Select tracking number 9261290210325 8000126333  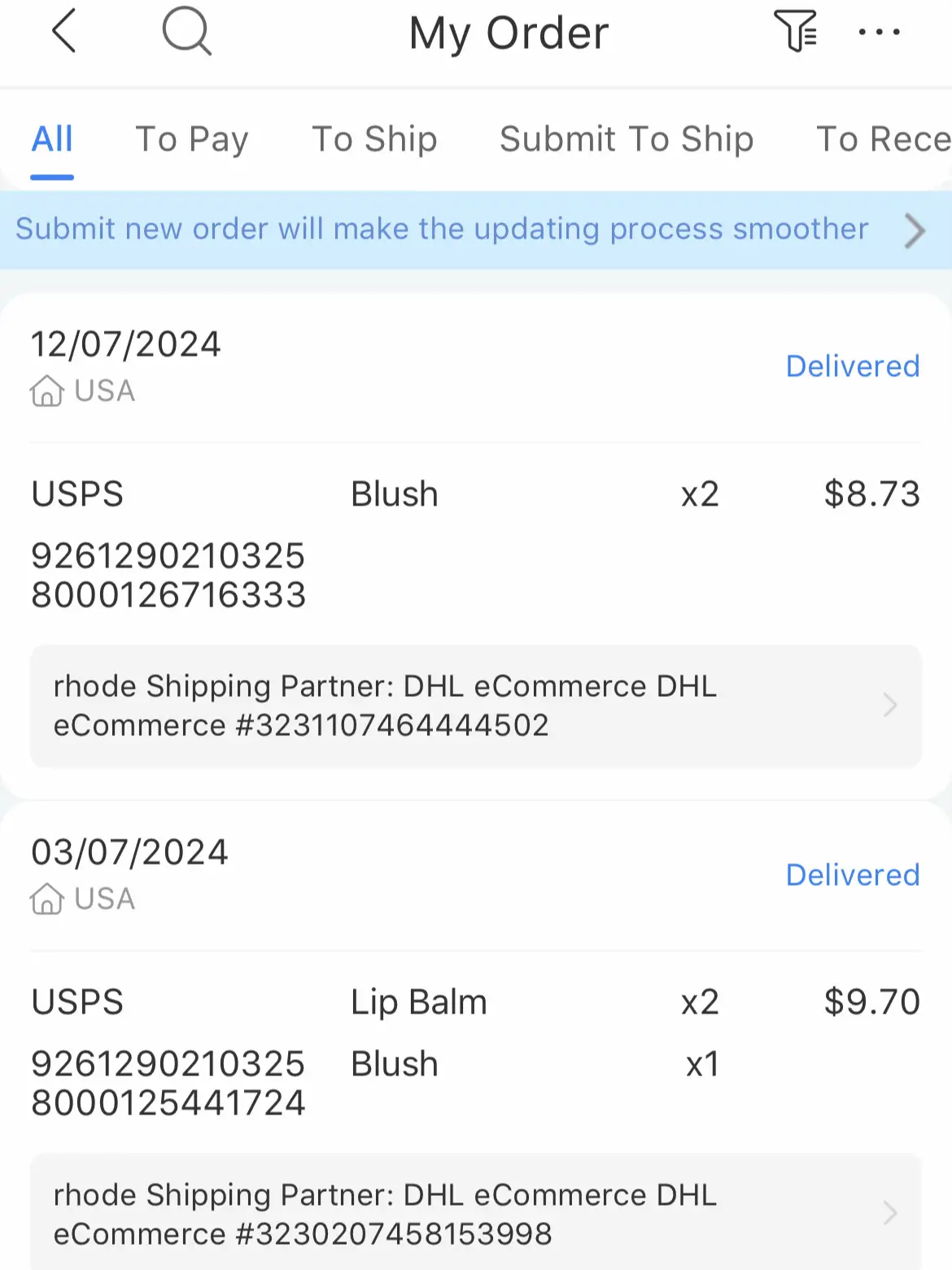(168, 576)
